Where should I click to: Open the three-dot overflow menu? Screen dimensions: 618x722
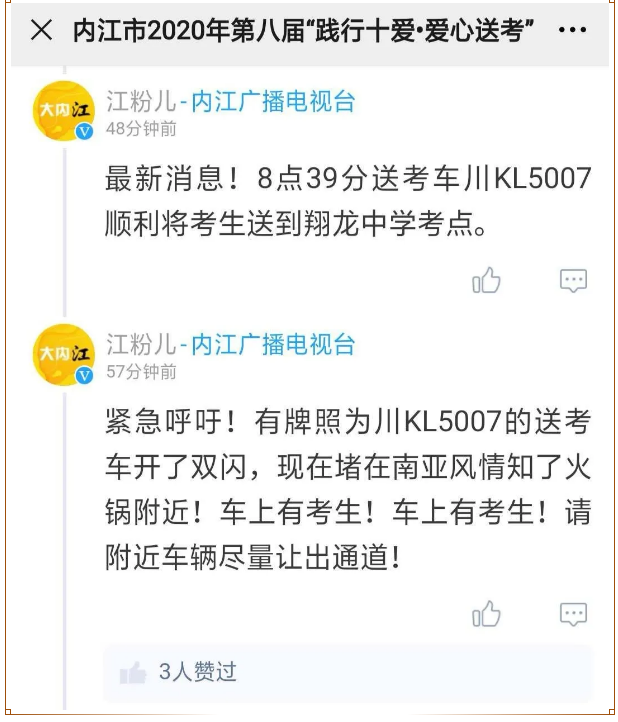(572, 31)
